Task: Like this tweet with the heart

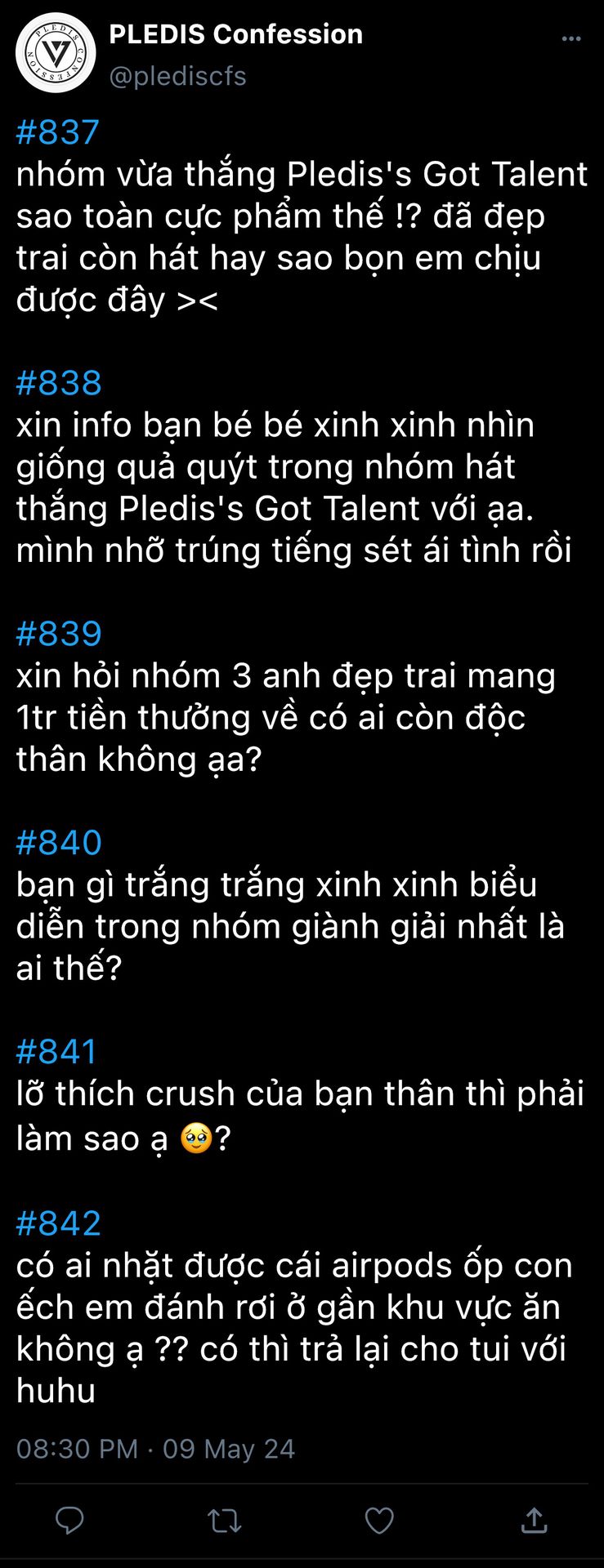Action: (x=379, y=1520)
